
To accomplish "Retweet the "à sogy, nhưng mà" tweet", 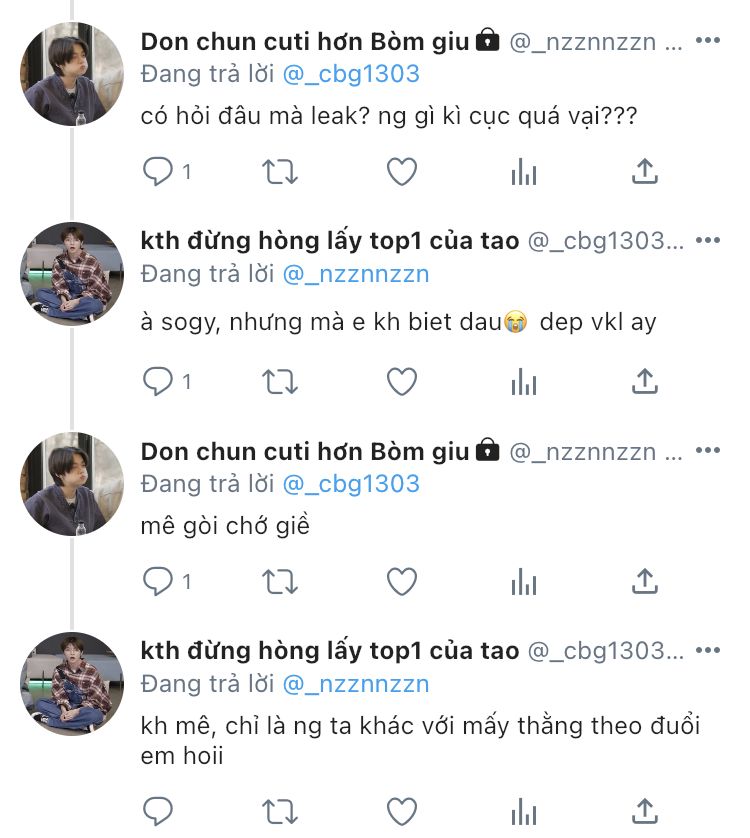I will coord(280,381).
